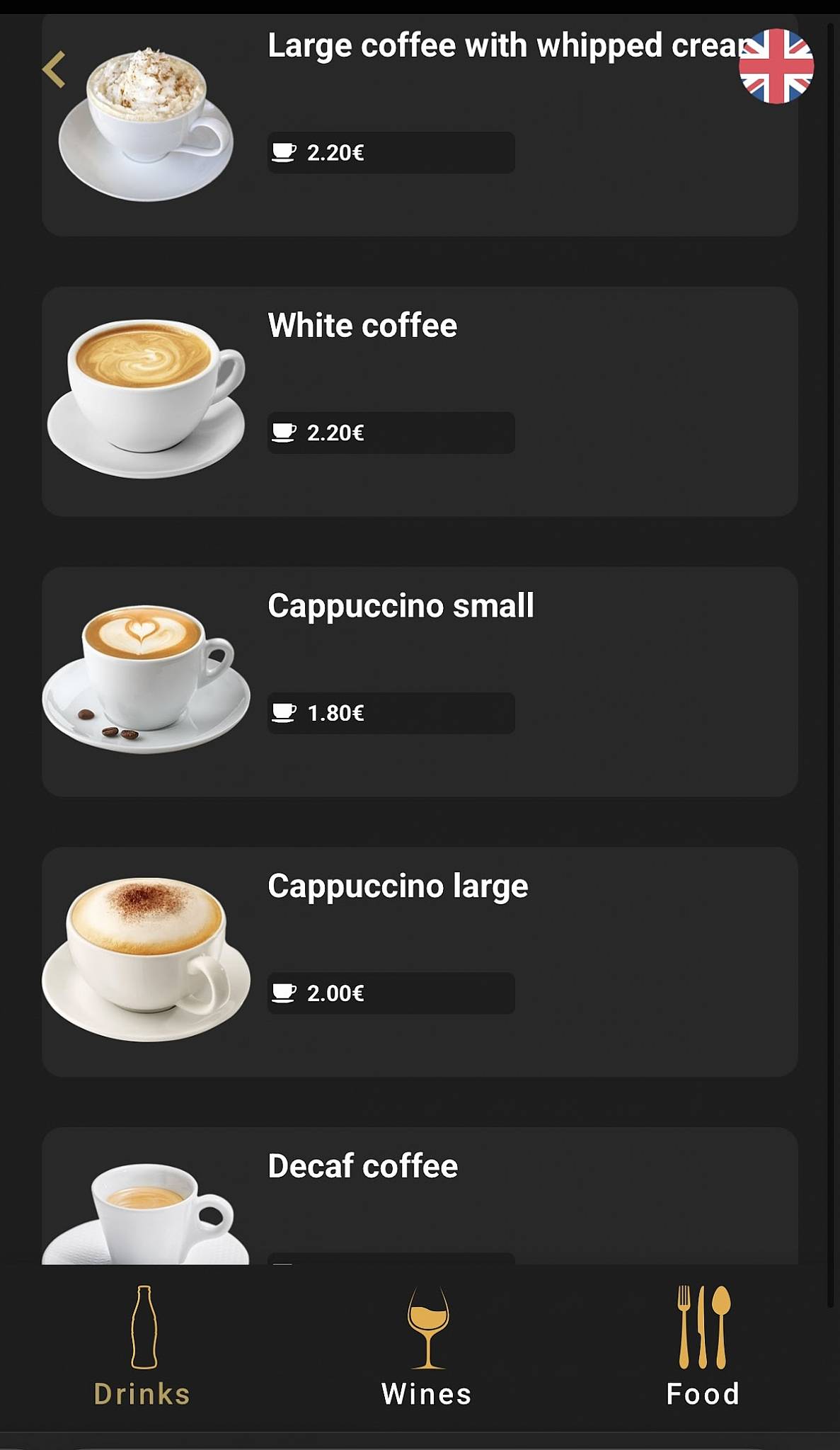This screenshot has width=840, height=1450.
Task: Toggle selection of the Cappuccino small item
Action: pos(421,680)
